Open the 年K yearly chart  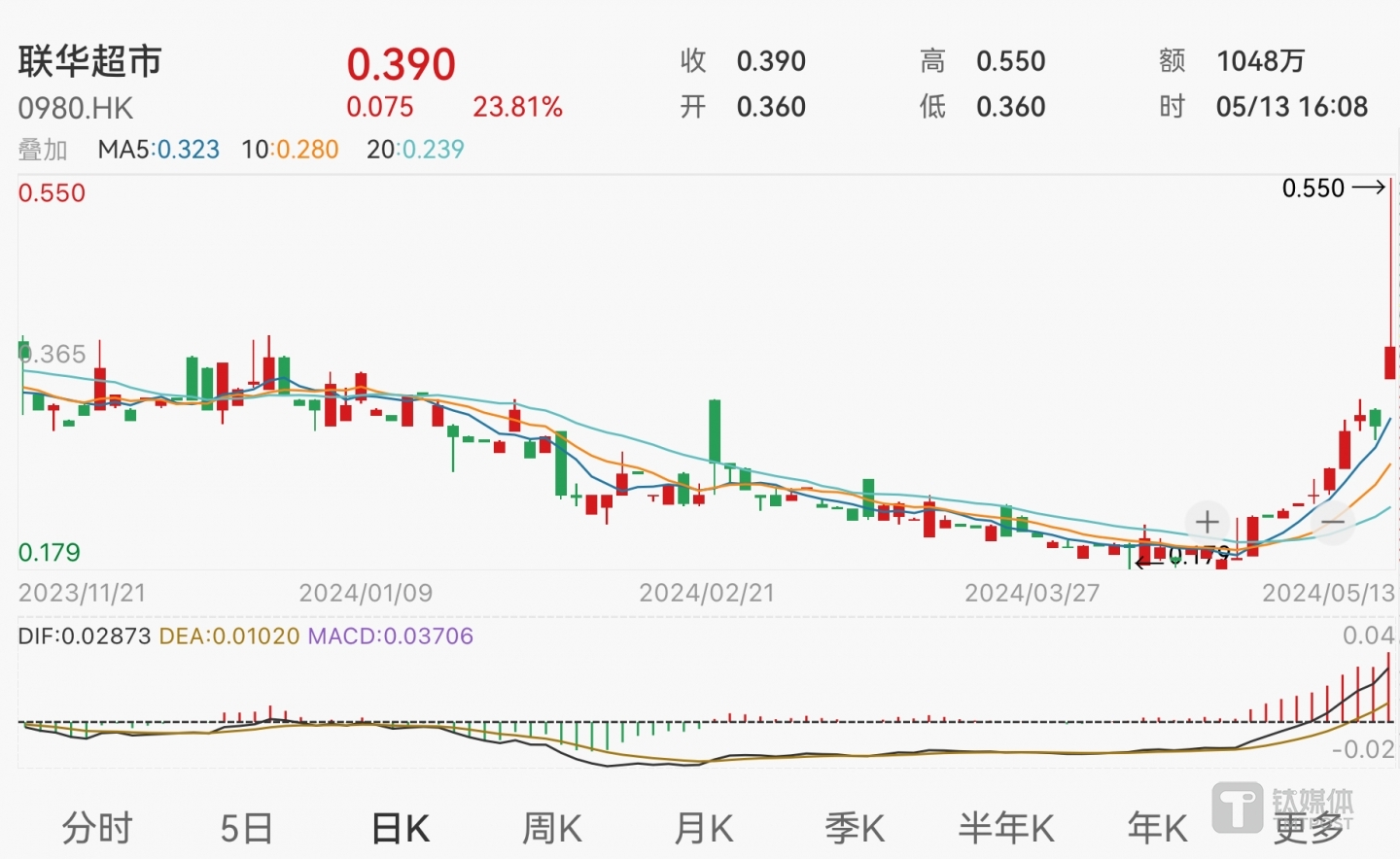(x=1157, y=829)
